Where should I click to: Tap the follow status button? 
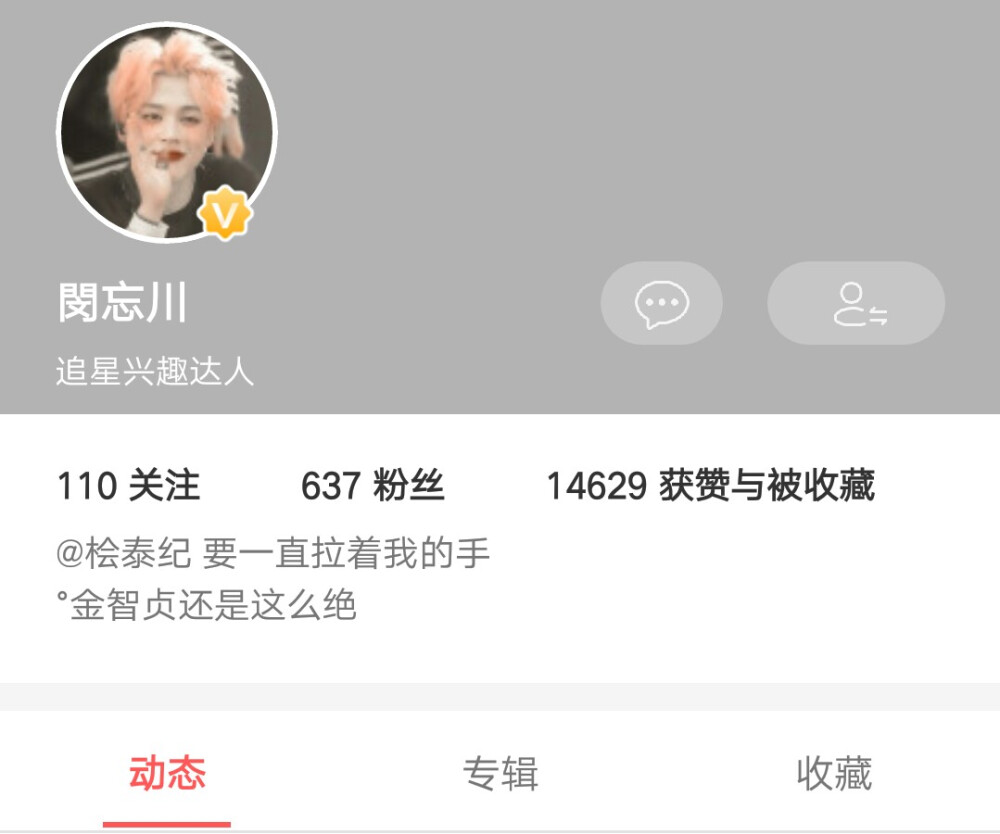click(x=856, y=303)
